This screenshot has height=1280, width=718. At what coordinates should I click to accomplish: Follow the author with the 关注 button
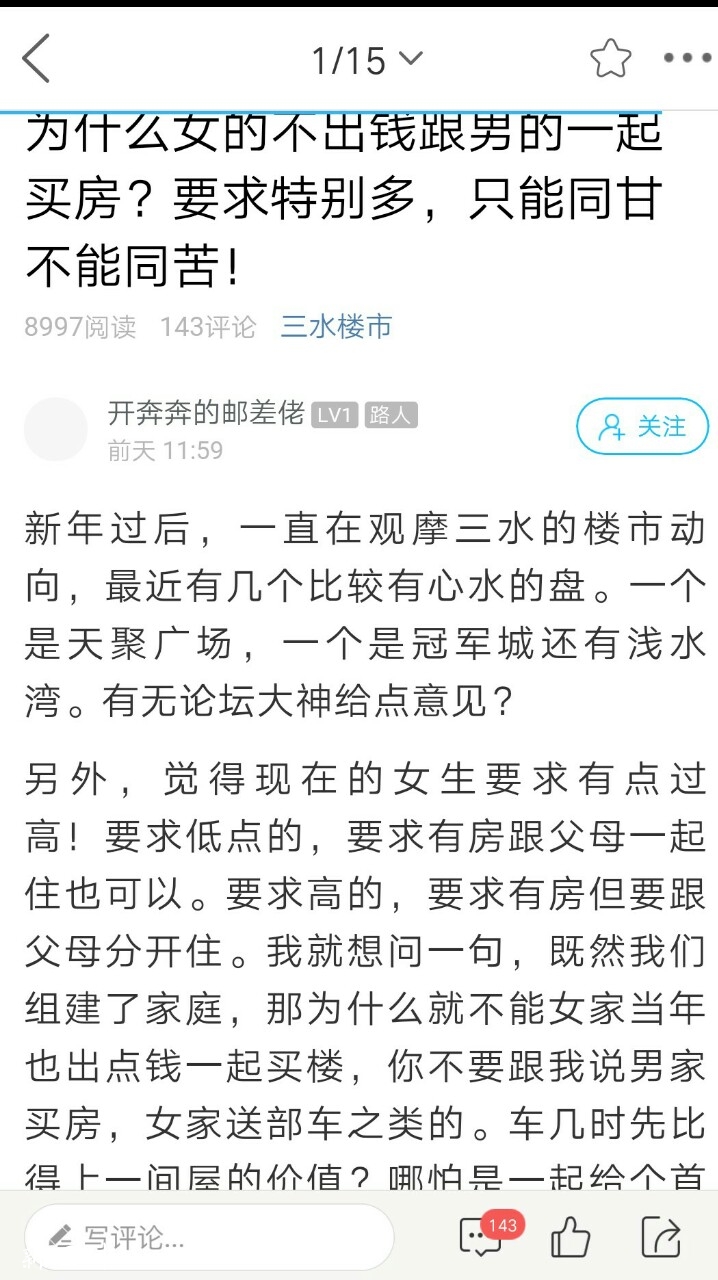(642, 427)
